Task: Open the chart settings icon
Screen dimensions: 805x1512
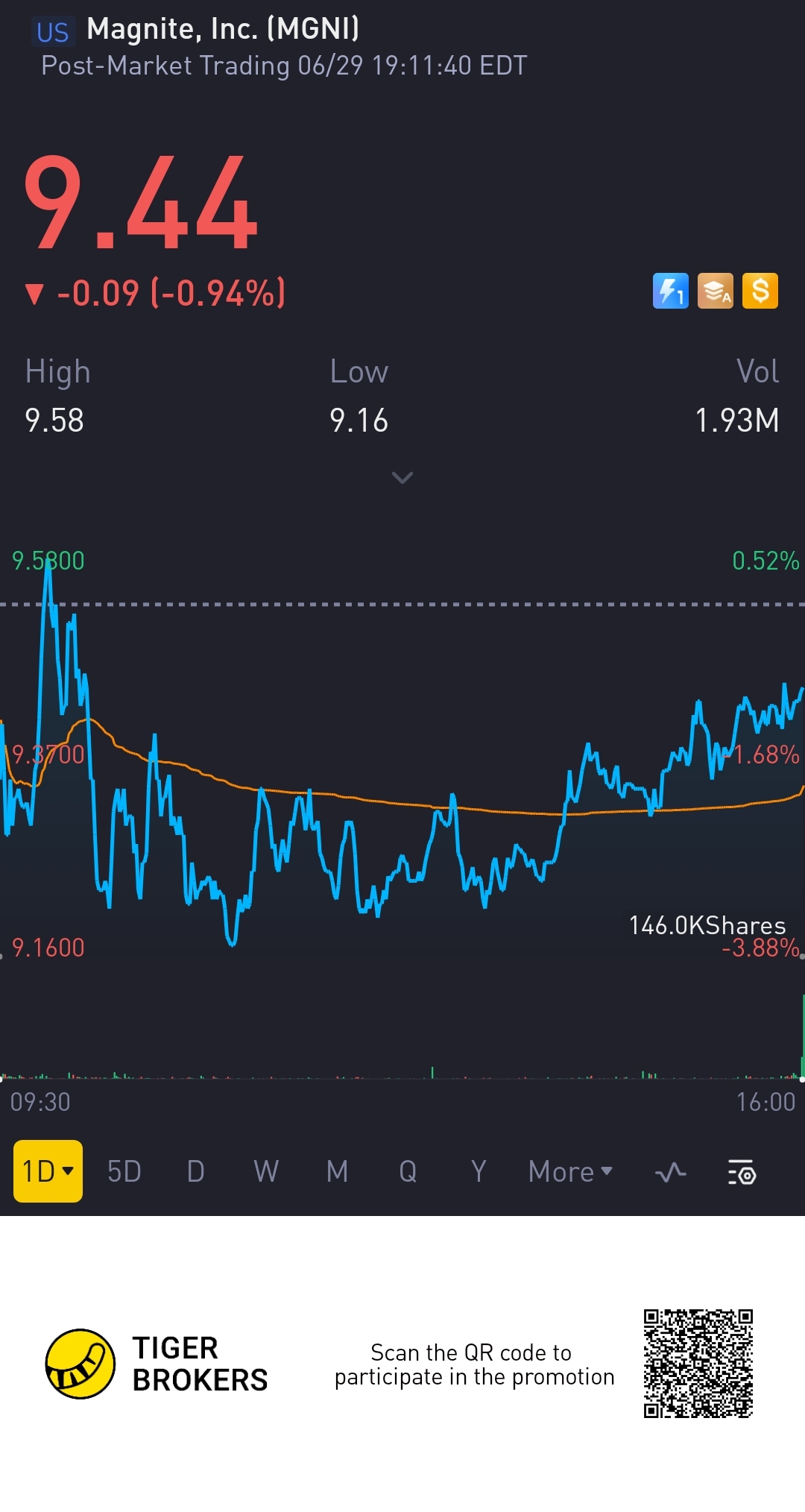Action: point(742,1173)
